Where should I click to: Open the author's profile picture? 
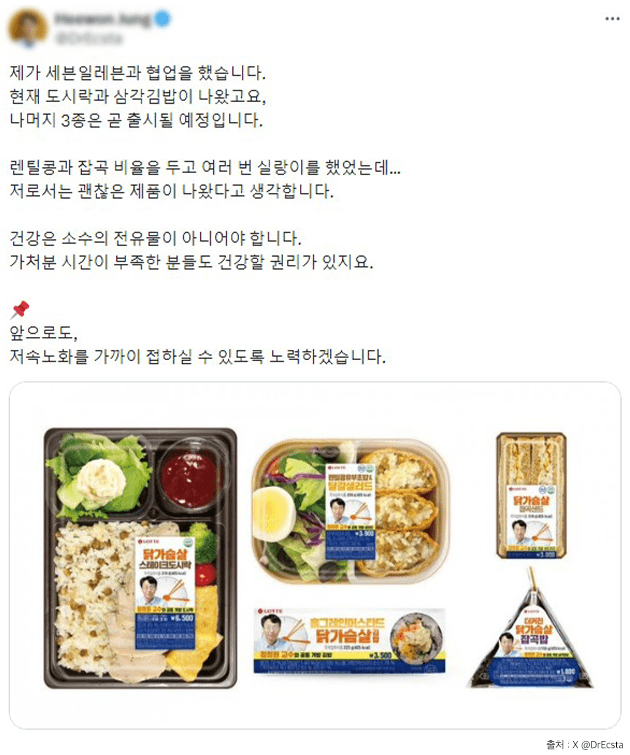[x=27, y=27]
